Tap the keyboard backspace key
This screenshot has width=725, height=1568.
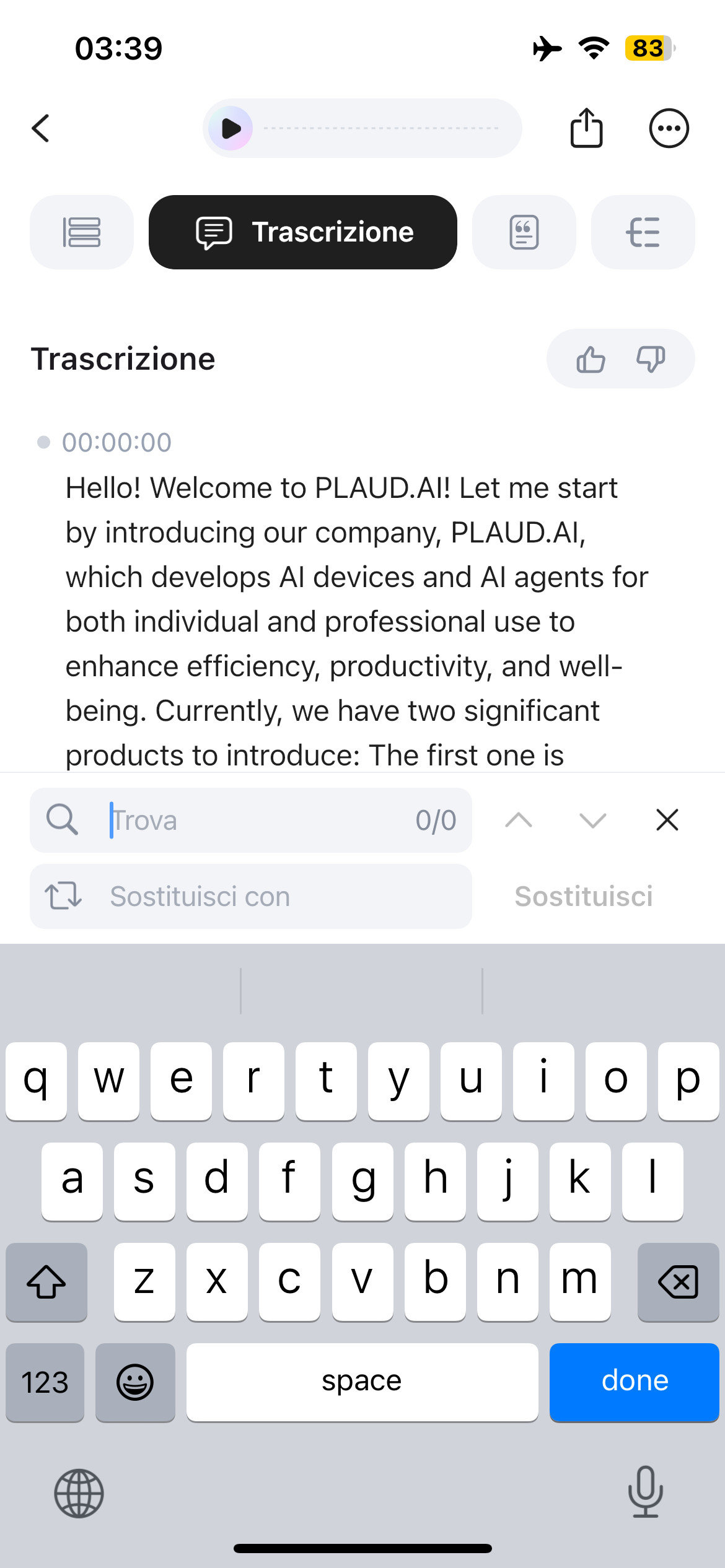(678, 1282)
